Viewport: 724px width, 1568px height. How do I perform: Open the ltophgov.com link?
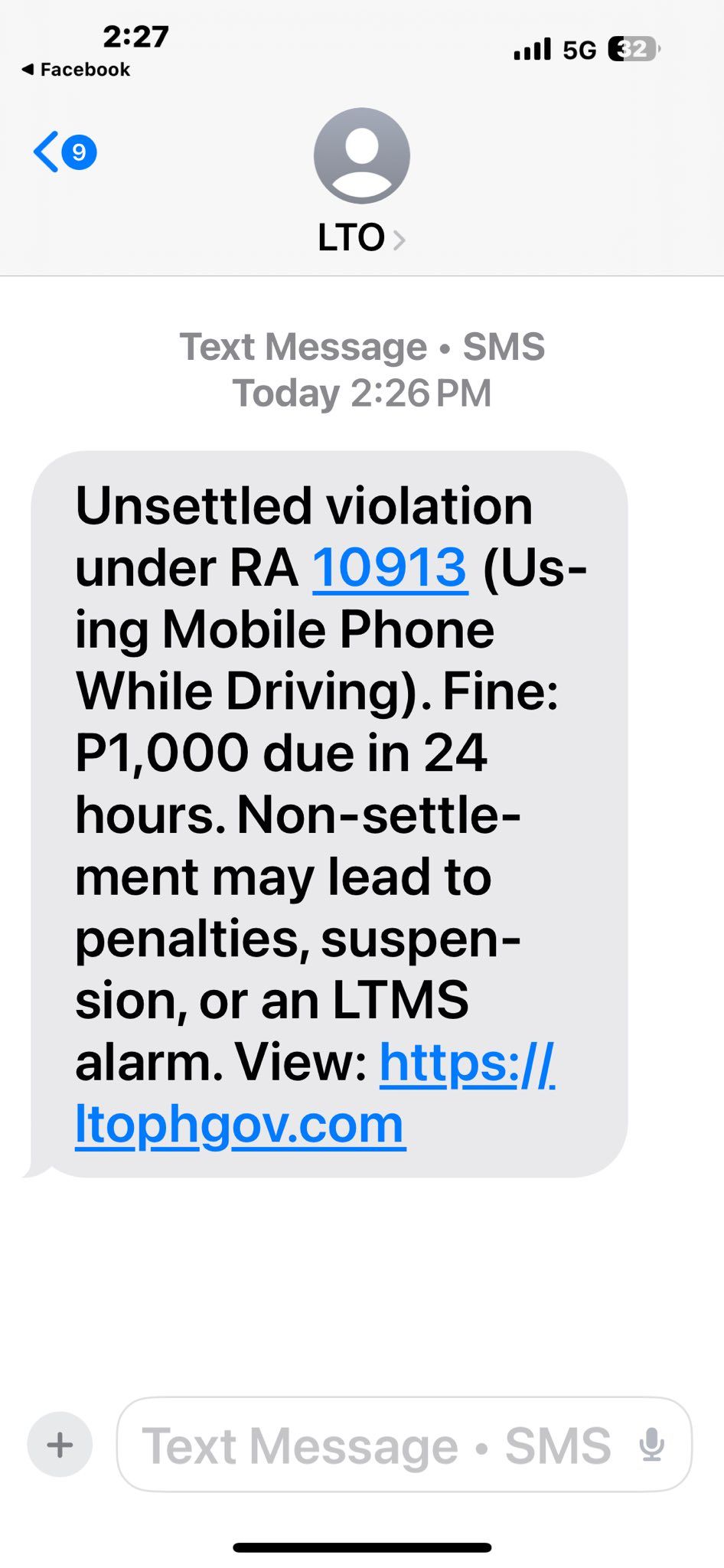click(240, 1124)
